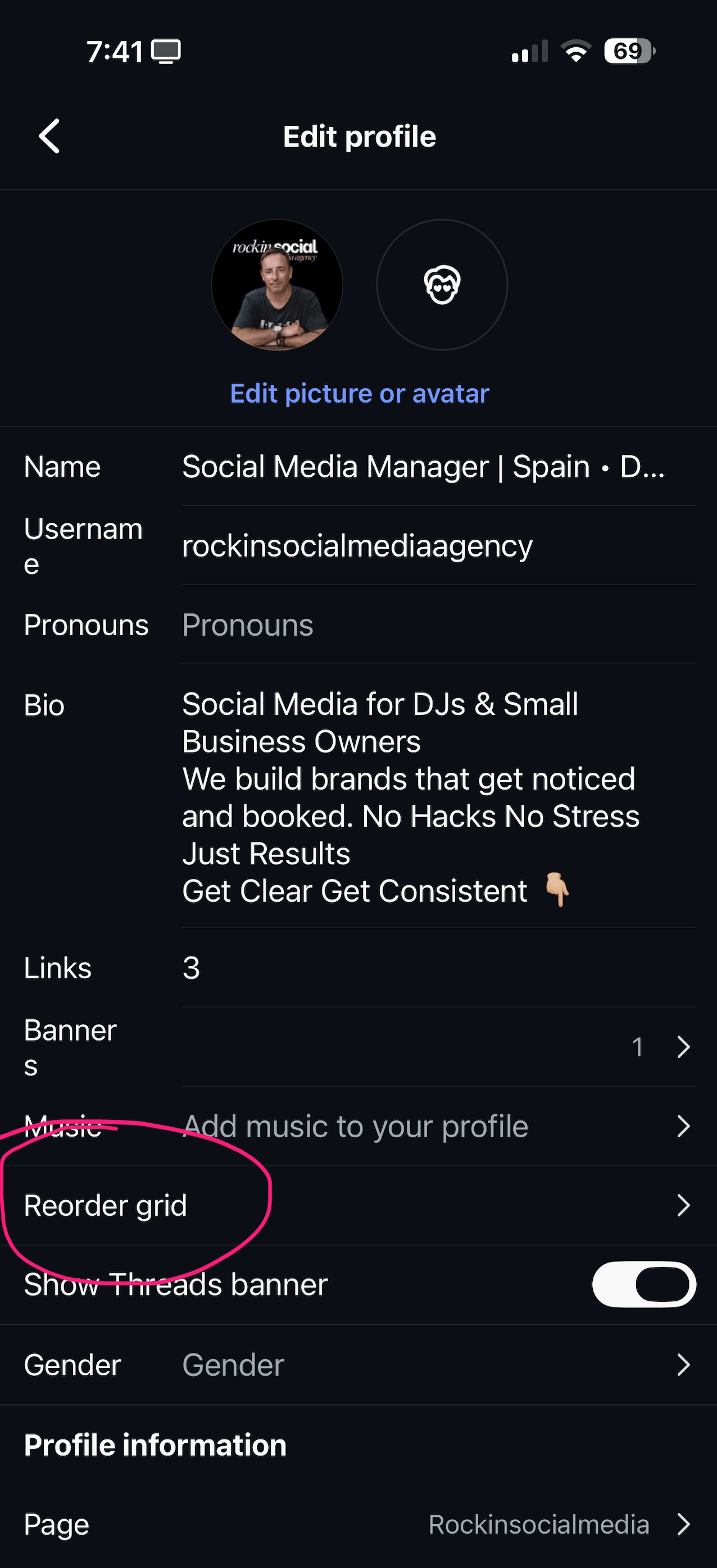Open Reorder grid option

click(358, 1206)
